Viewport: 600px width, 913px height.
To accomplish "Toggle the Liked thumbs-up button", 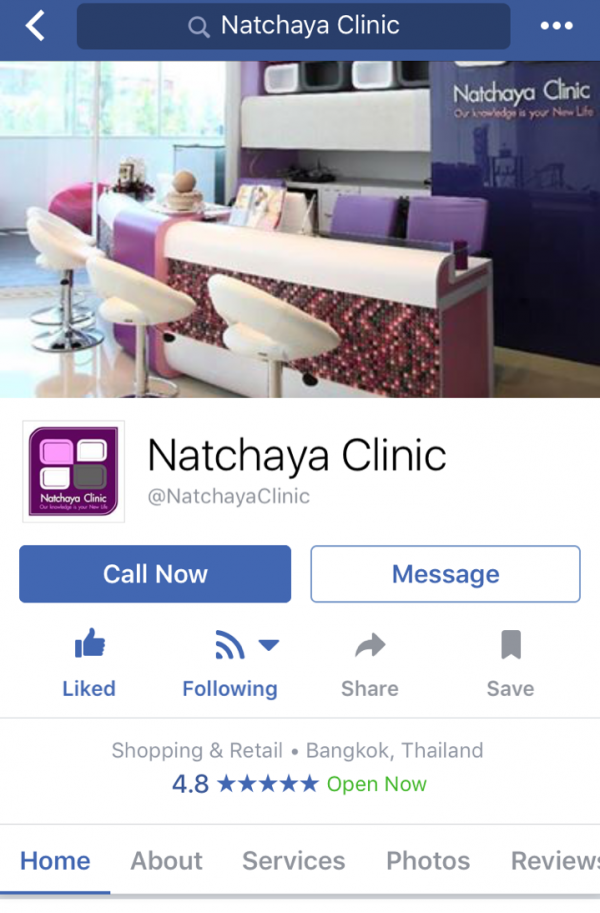I will point(89,664).
